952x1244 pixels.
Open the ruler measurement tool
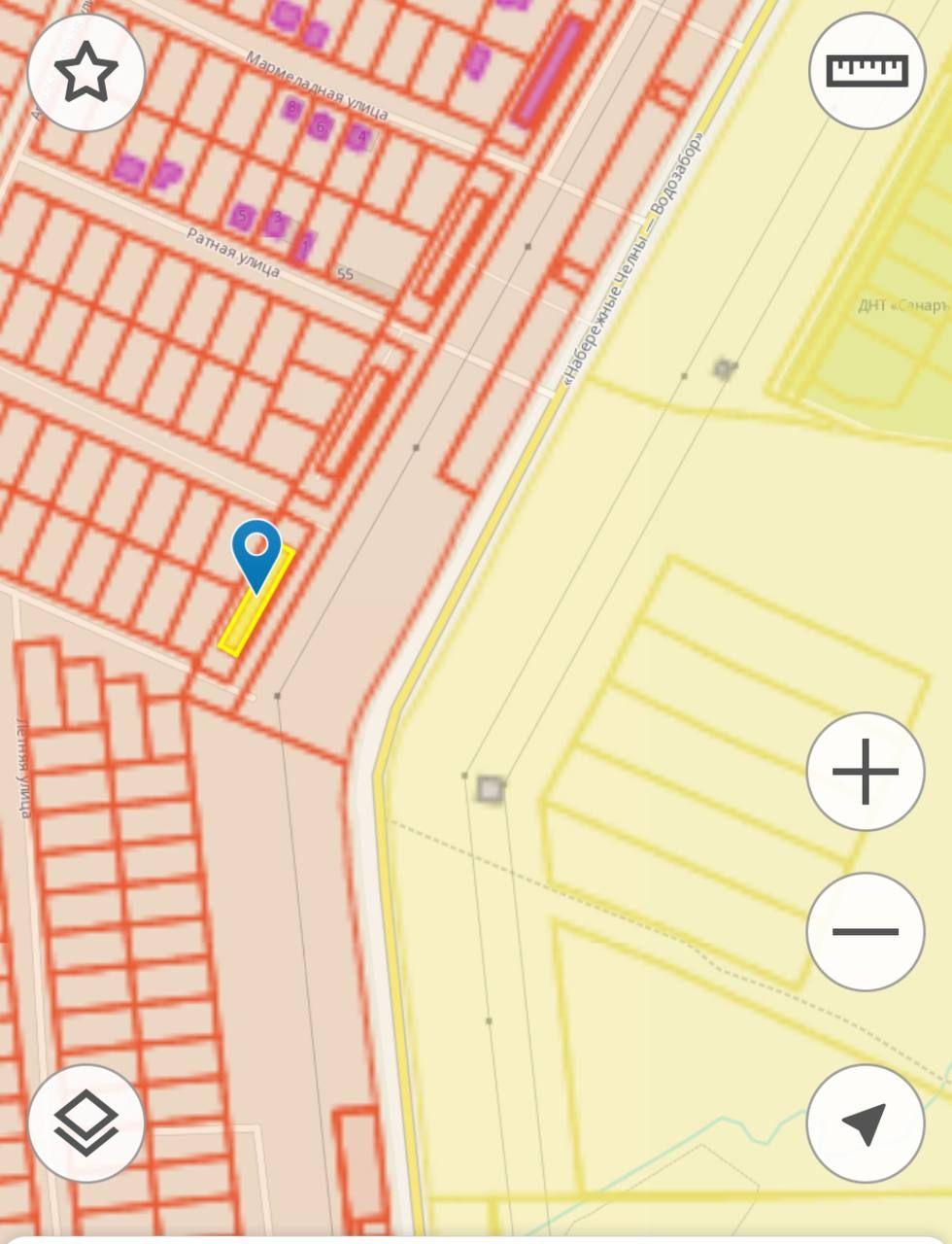tap(867, 71)
